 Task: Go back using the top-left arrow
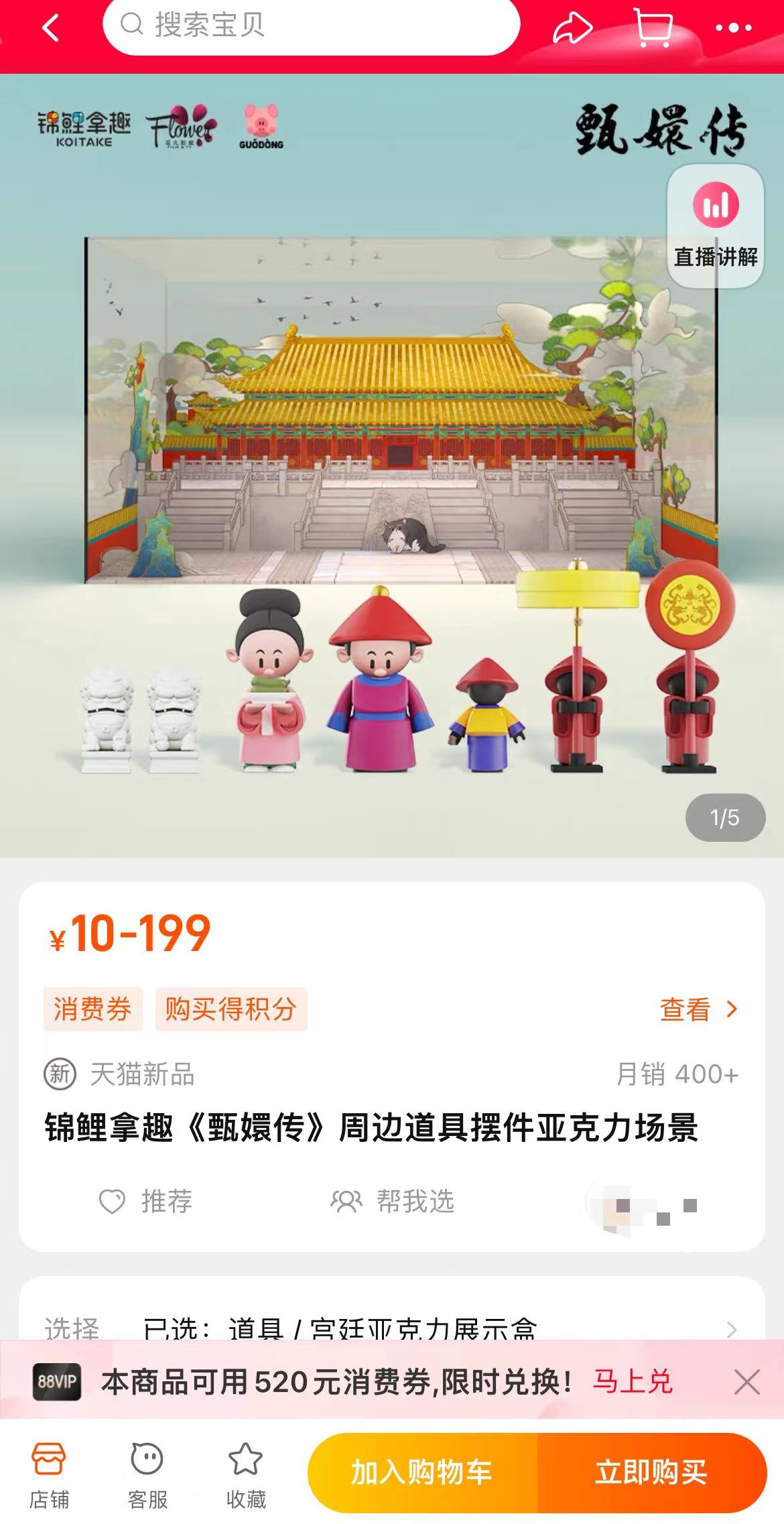[51, 28]
